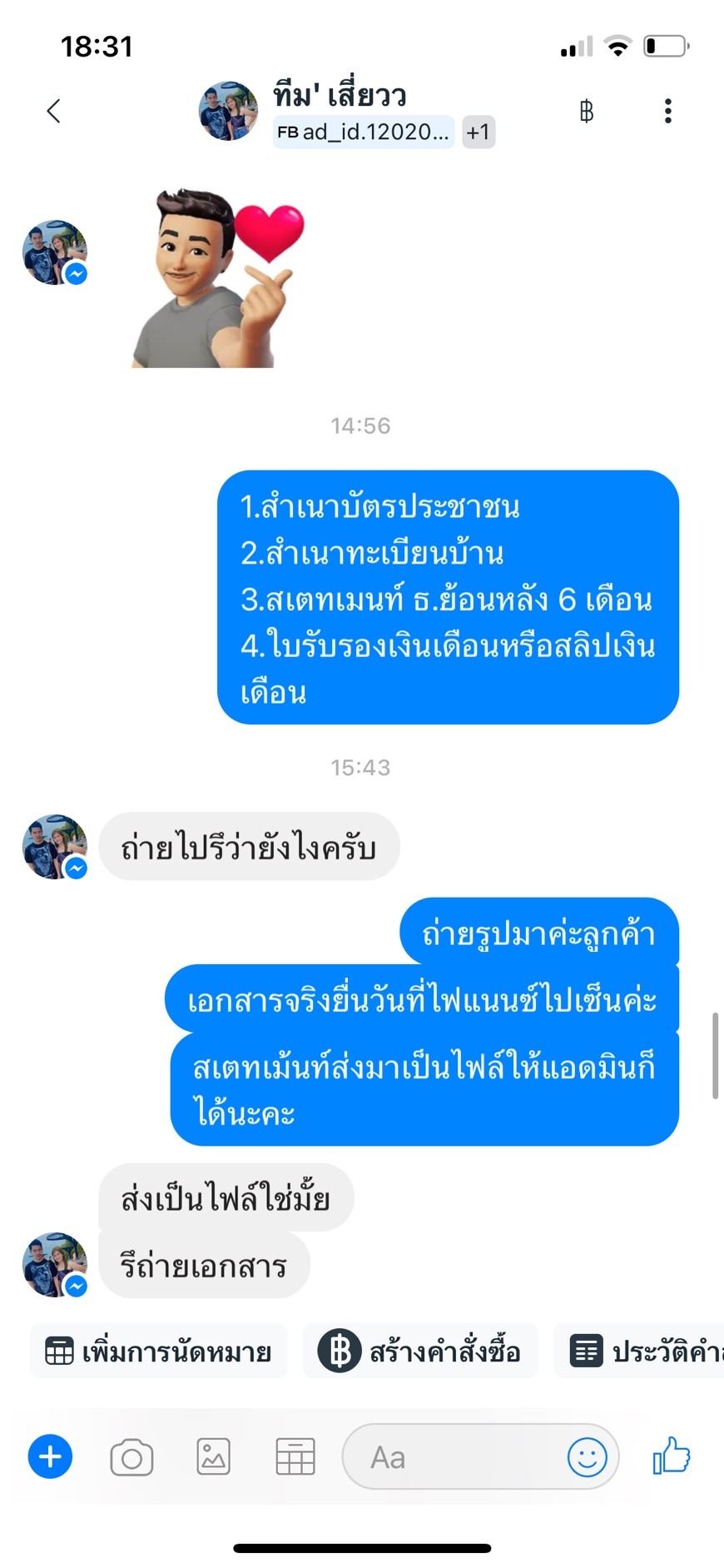The height and width of the screenshot is (1568, 724).
Task: Open the customer's profile picture in the header
Action: (228, 111)
